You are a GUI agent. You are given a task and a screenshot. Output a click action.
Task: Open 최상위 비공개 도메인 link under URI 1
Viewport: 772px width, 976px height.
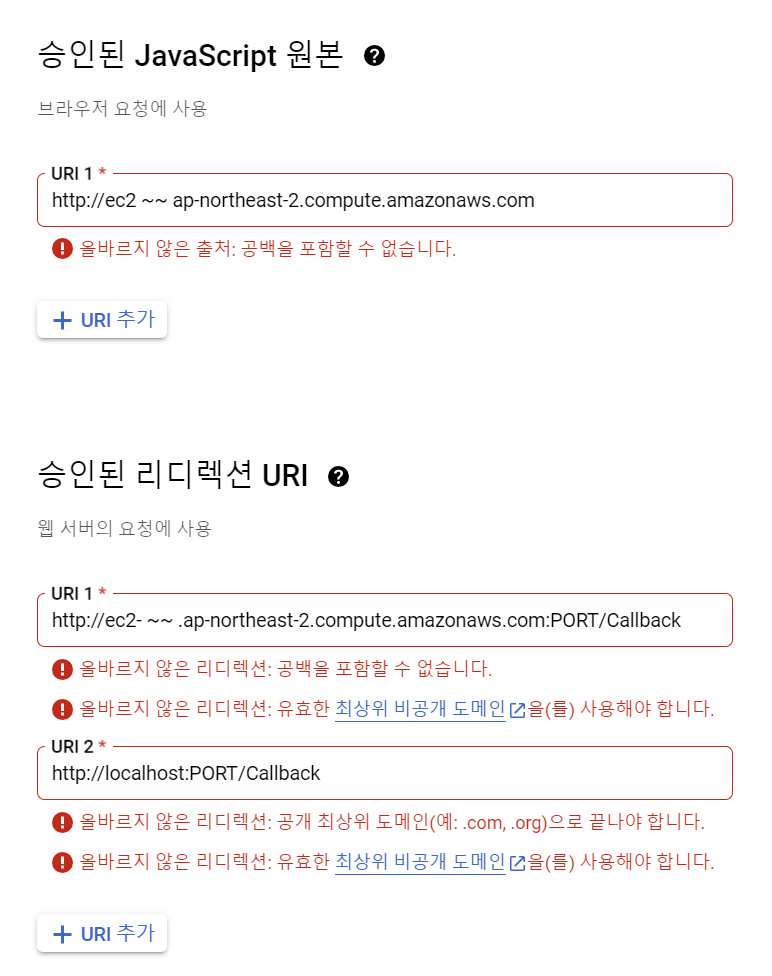click(420, 709)
